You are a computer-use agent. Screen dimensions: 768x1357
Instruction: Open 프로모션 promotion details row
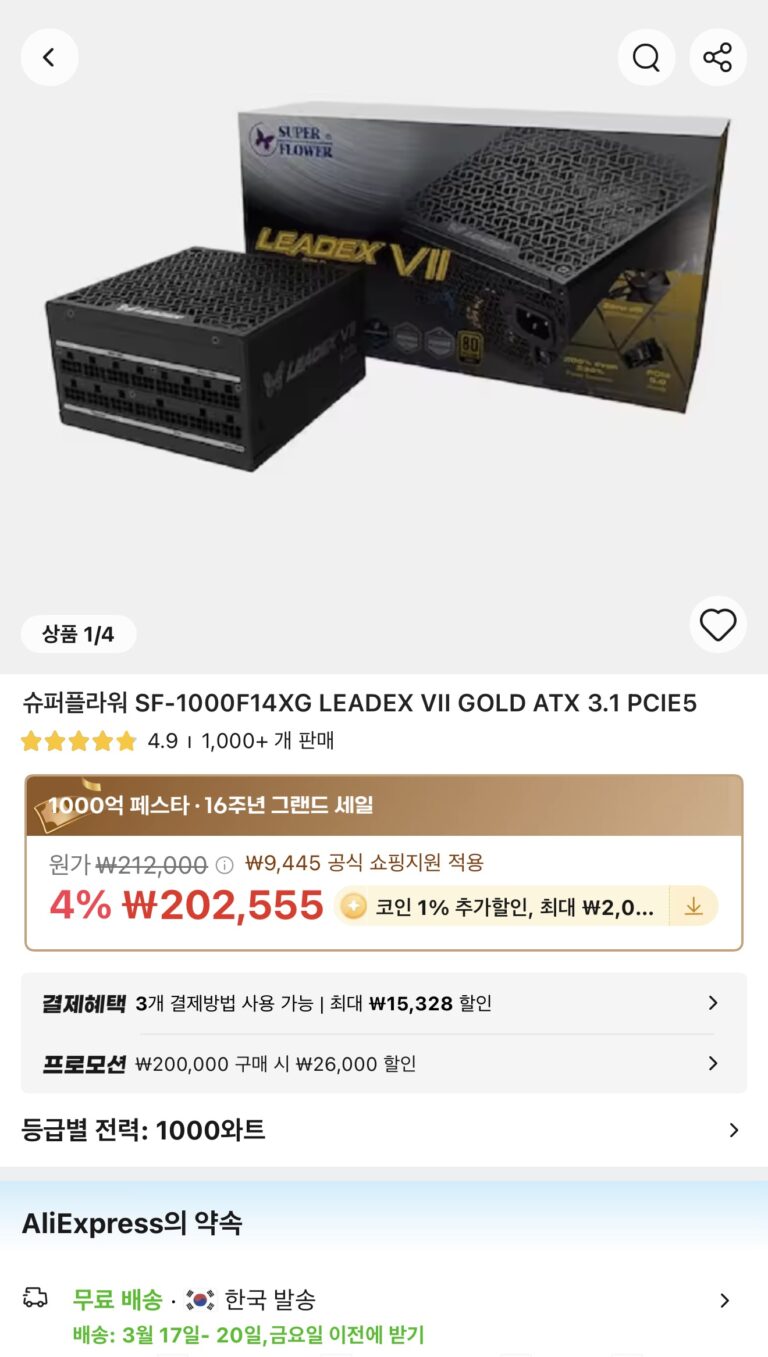[384, 1063]
